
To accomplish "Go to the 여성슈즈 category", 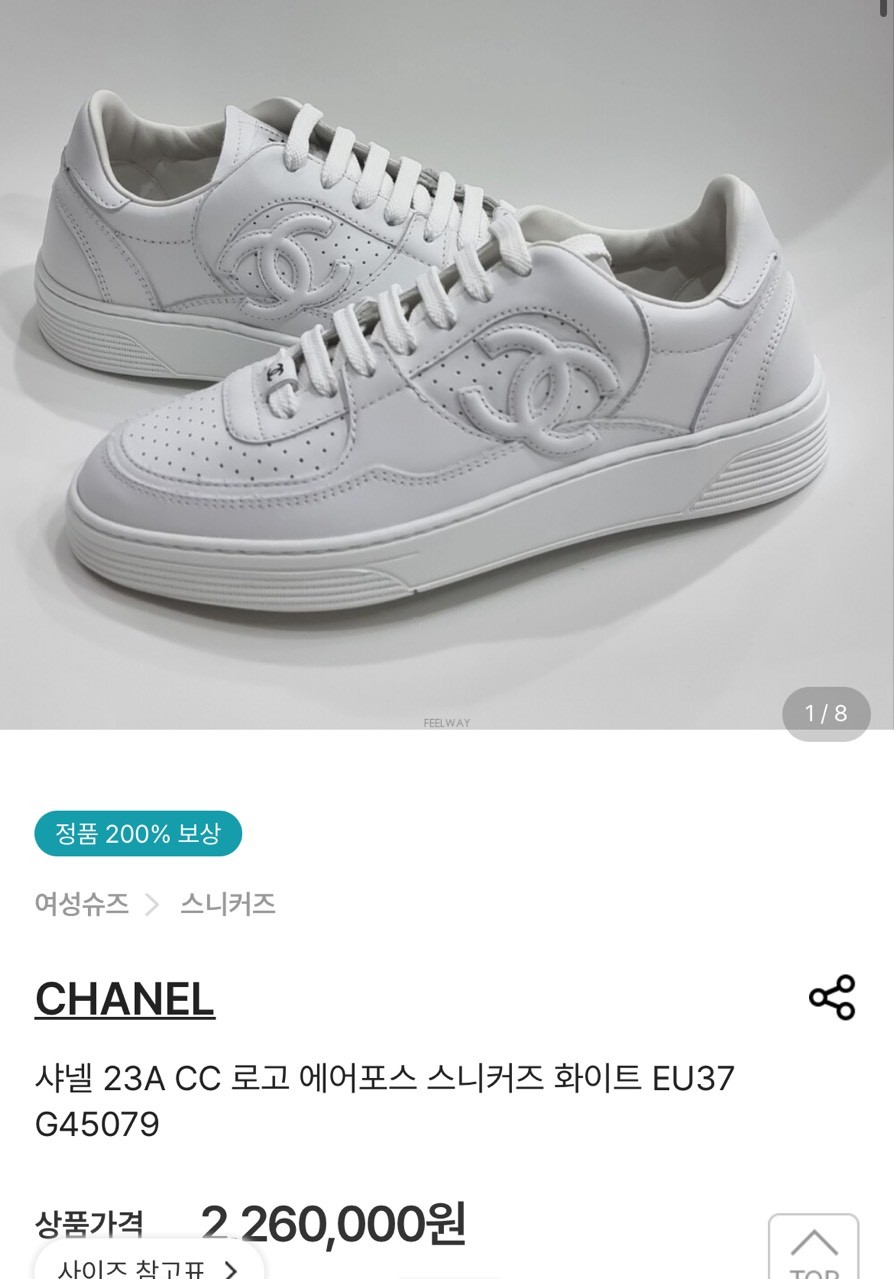I will pos(82,904).
